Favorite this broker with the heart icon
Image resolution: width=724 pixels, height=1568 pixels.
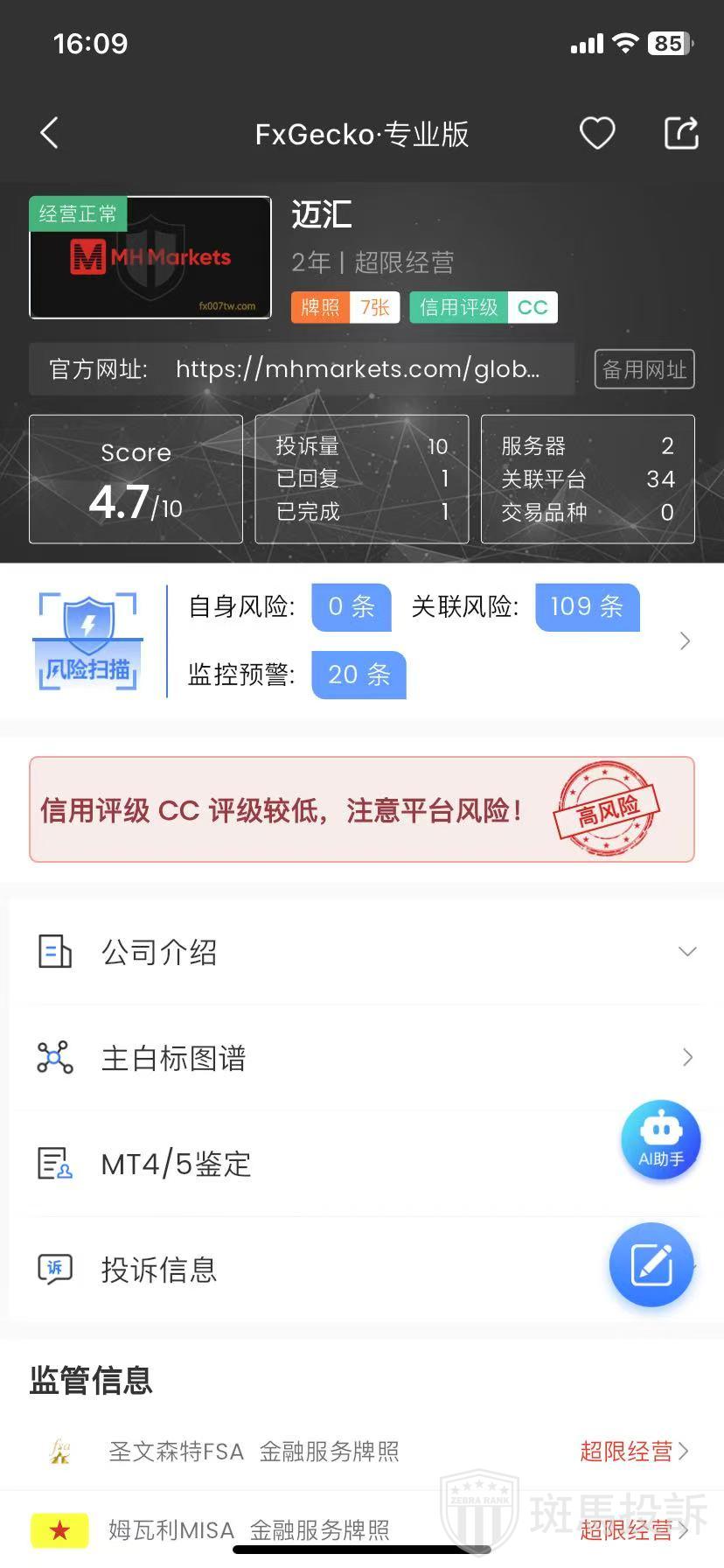coord(597,133)
